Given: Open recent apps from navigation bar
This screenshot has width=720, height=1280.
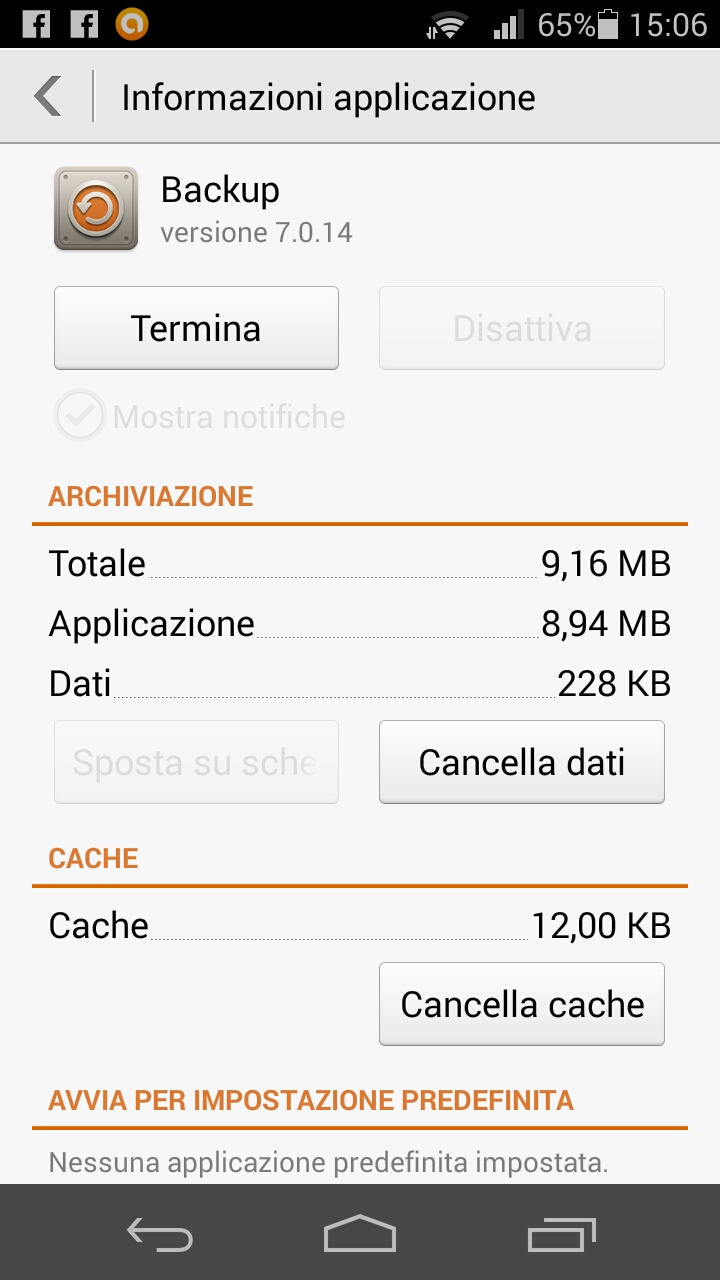Looking at the screenshot, I should pyautogui.click(x=561, y=1234).
